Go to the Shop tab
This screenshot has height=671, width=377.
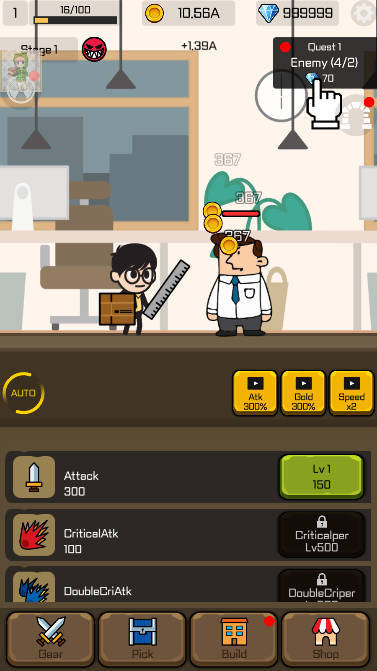[326, 638]
